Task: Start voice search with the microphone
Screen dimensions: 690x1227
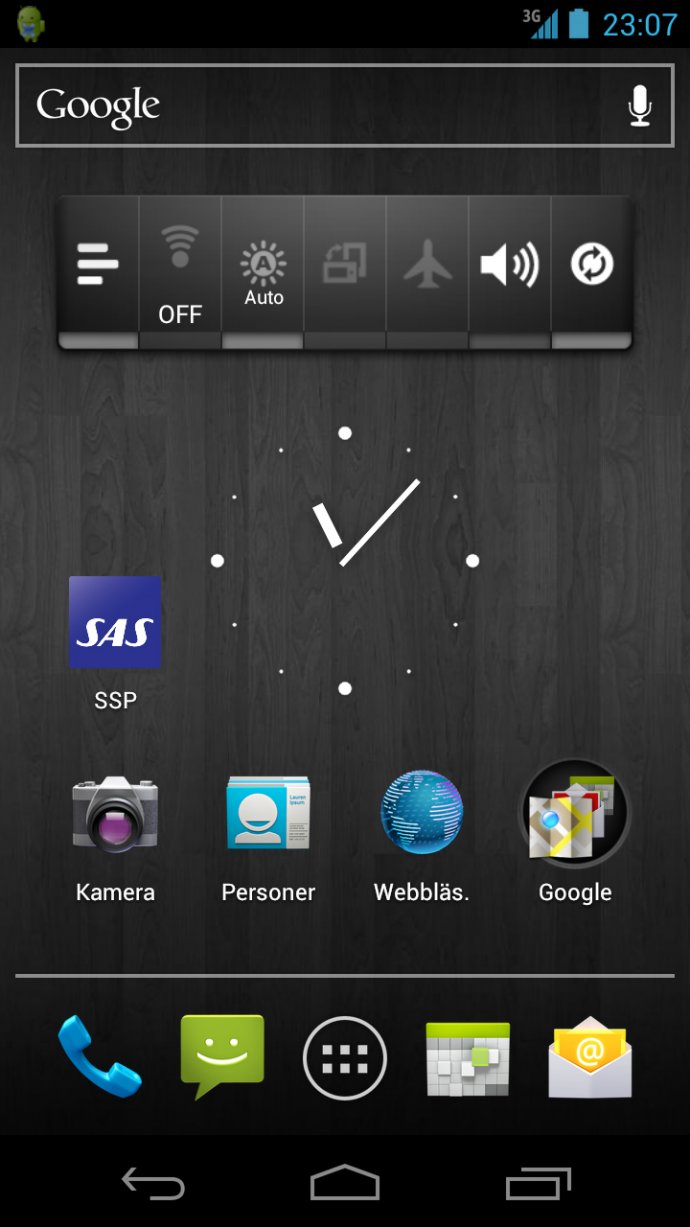Action: click(640, 106)
